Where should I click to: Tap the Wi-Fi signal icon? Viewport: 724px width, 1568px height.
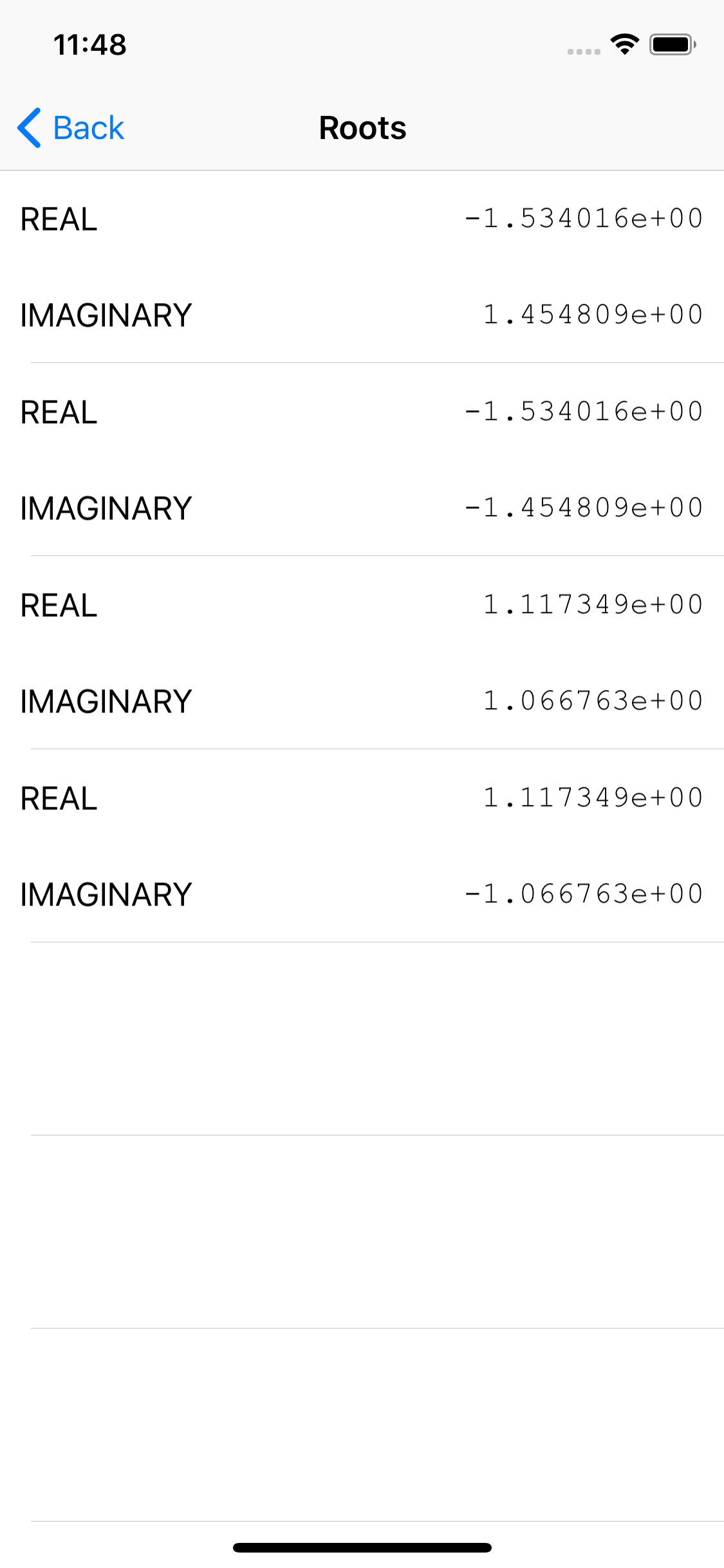623,44
